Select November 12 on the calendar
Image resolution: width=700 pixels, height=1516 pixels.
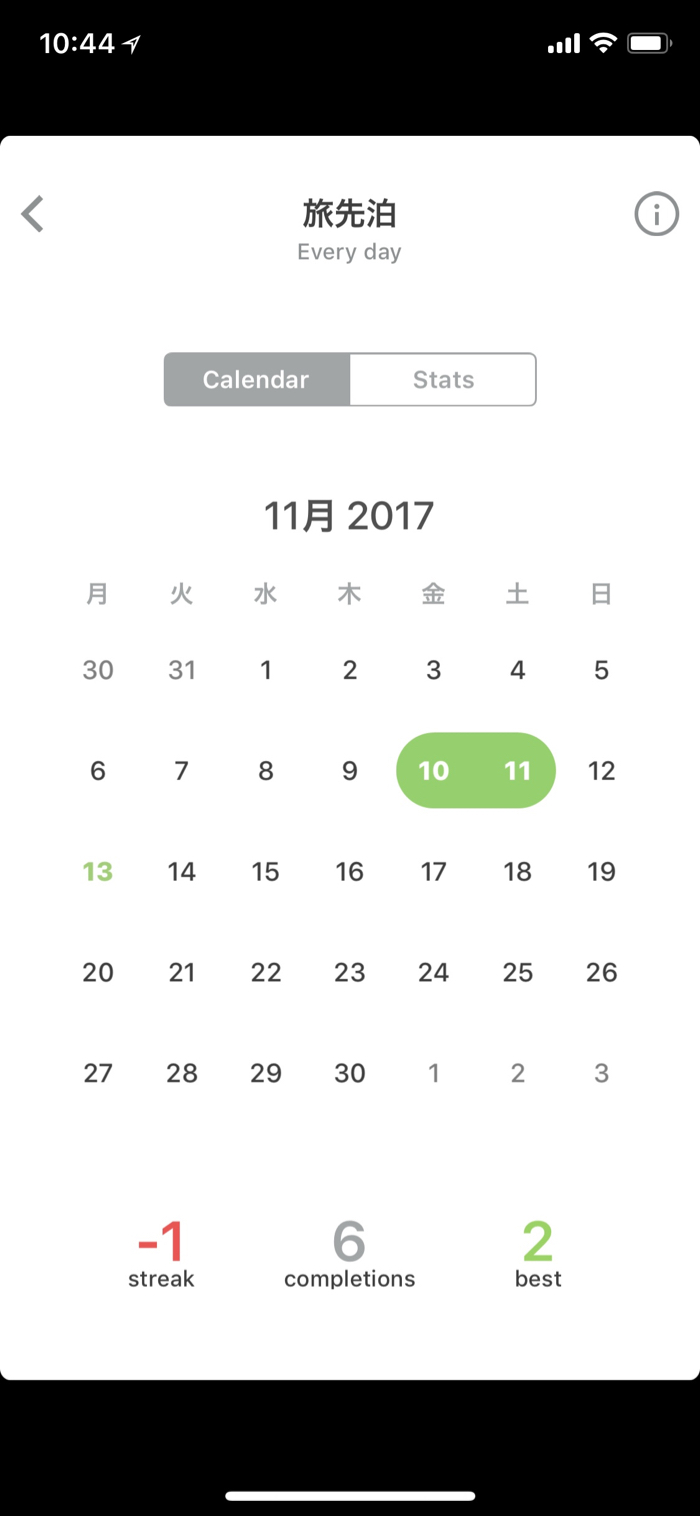point(601,771)
